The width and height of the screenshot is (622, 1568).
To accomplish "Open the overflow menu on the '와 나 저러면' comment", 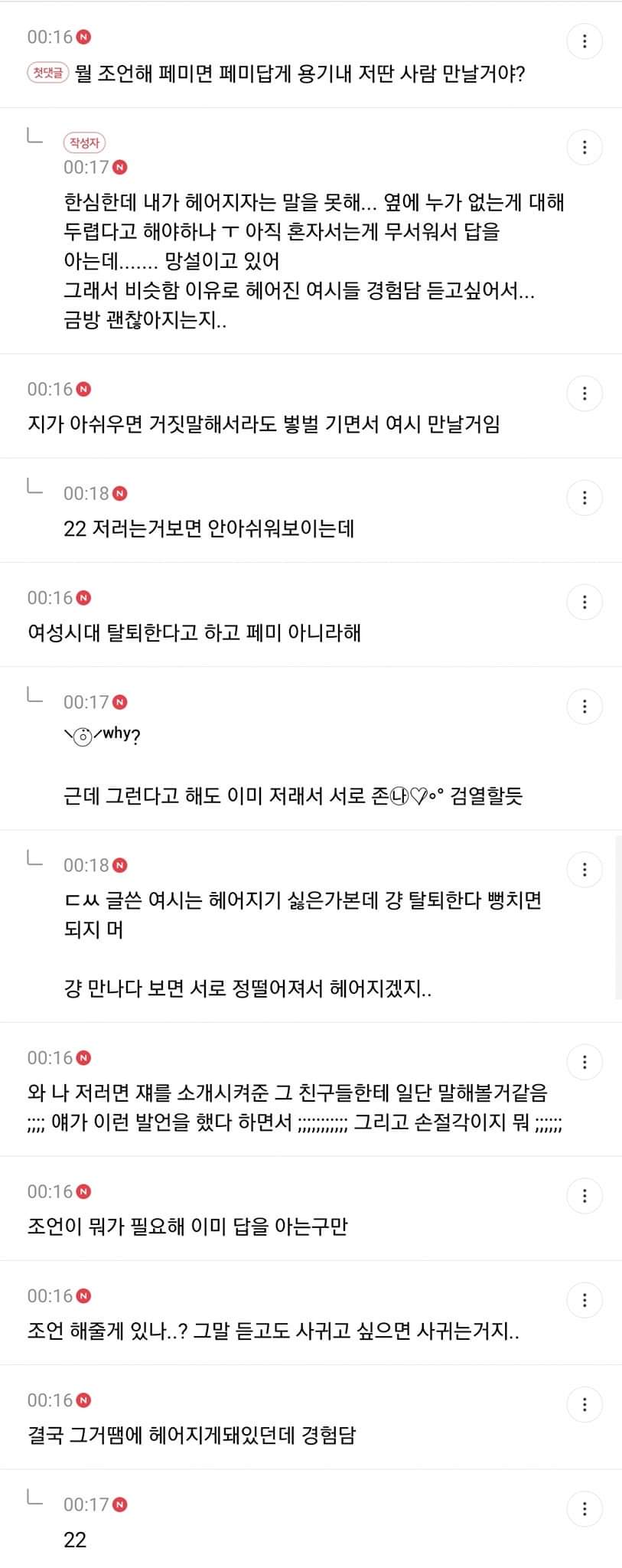I will point(585,1062).
